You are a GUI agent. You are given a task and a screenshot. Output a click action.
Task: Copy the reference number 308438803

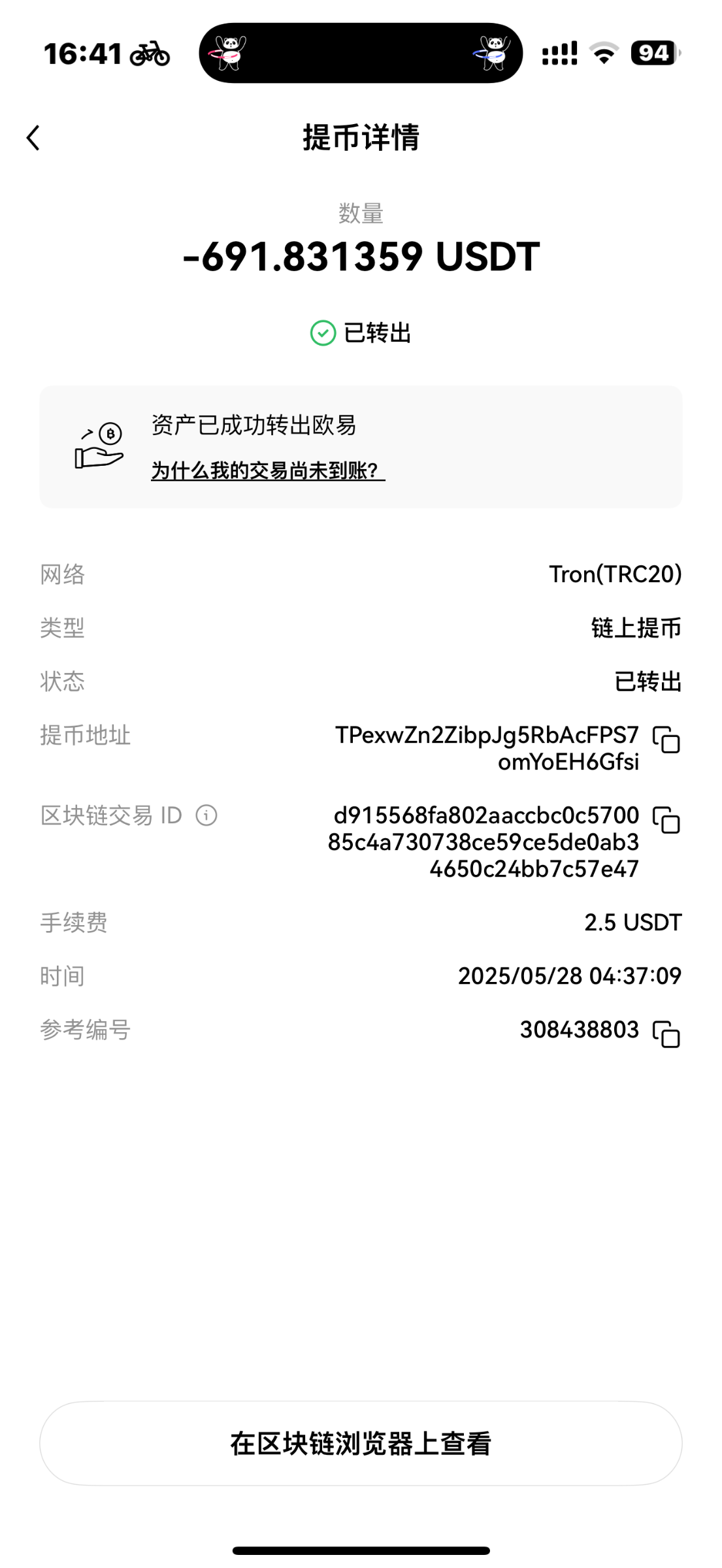(666, 1034)
